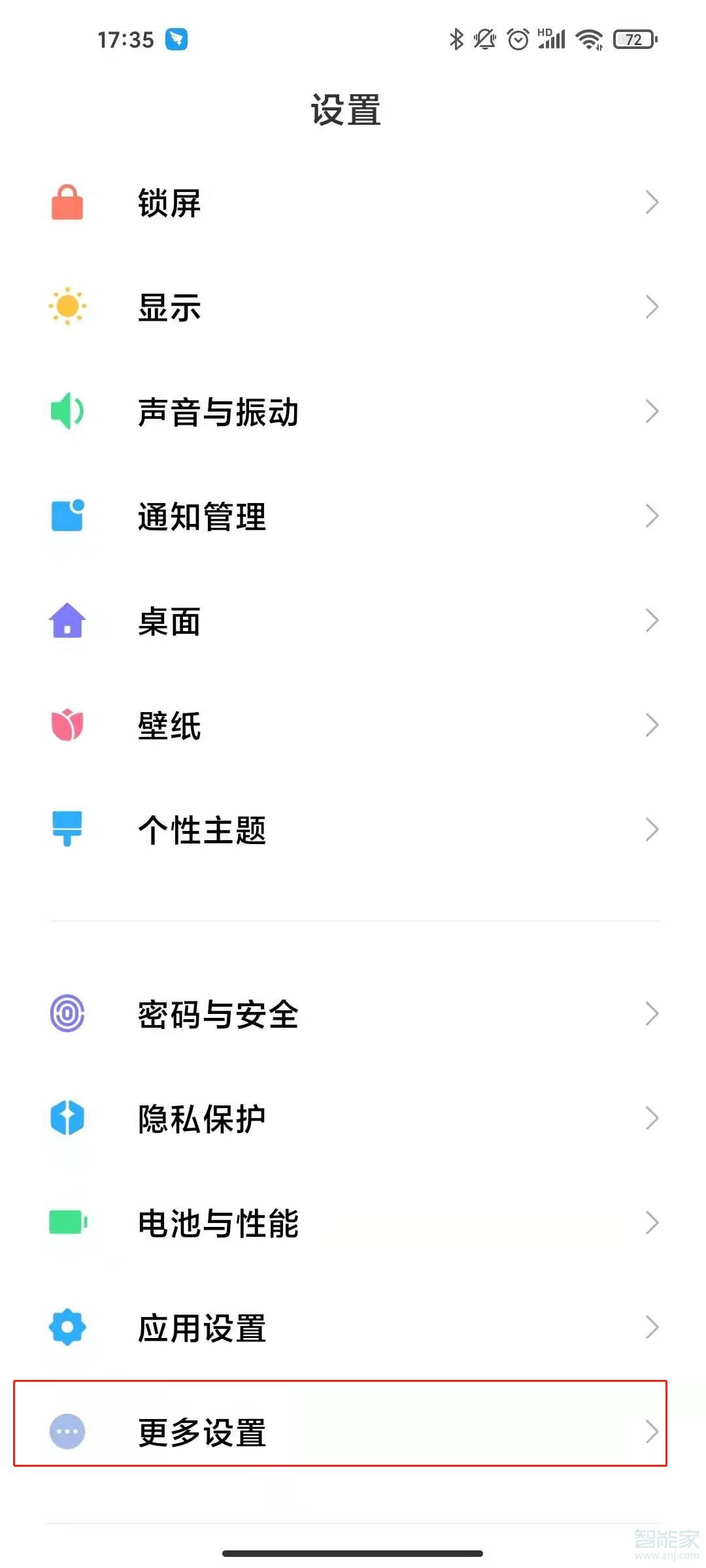706x1568 pixels.
Task: Tap the yellow sun icon for 显示
Action: tap(67, 307)
